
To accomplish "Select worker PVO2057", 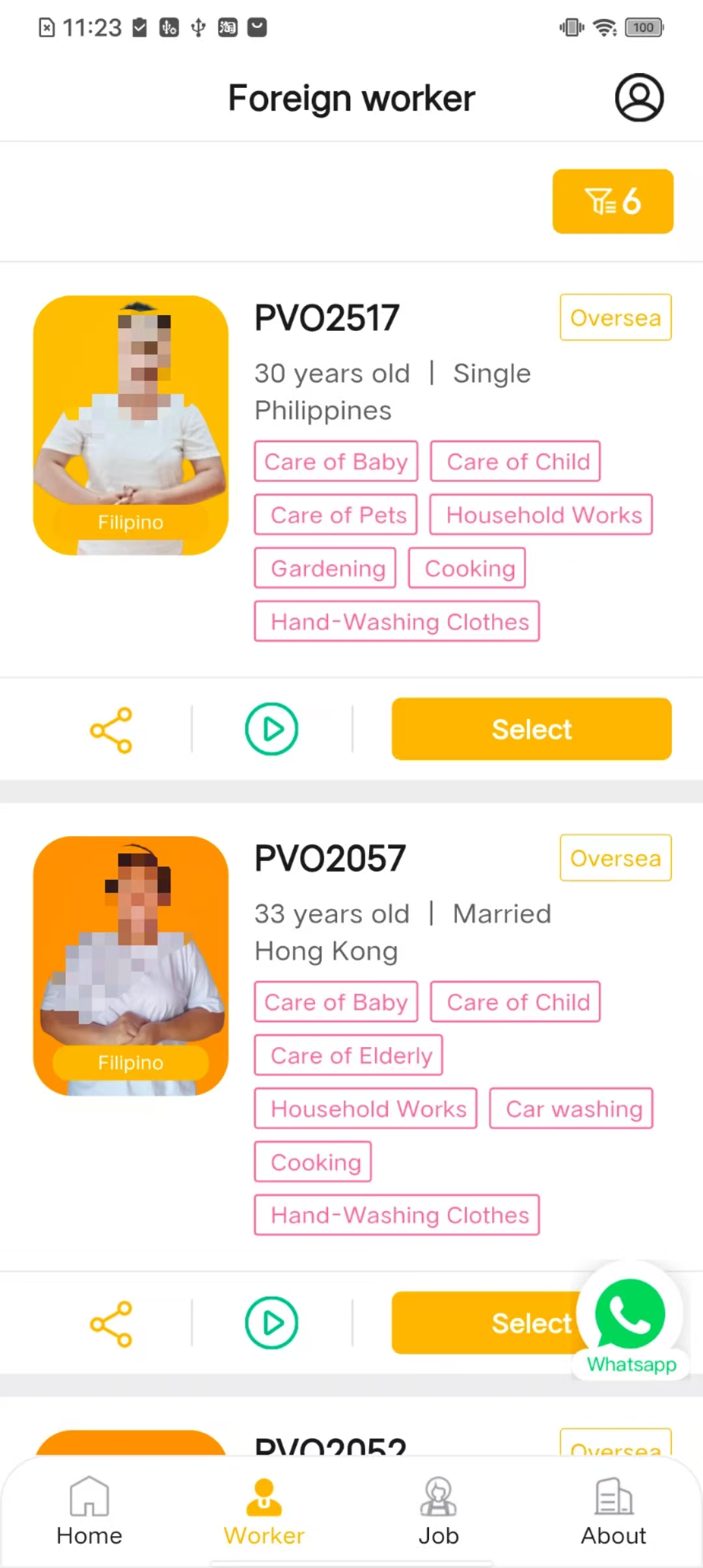I will [482, 1323].
